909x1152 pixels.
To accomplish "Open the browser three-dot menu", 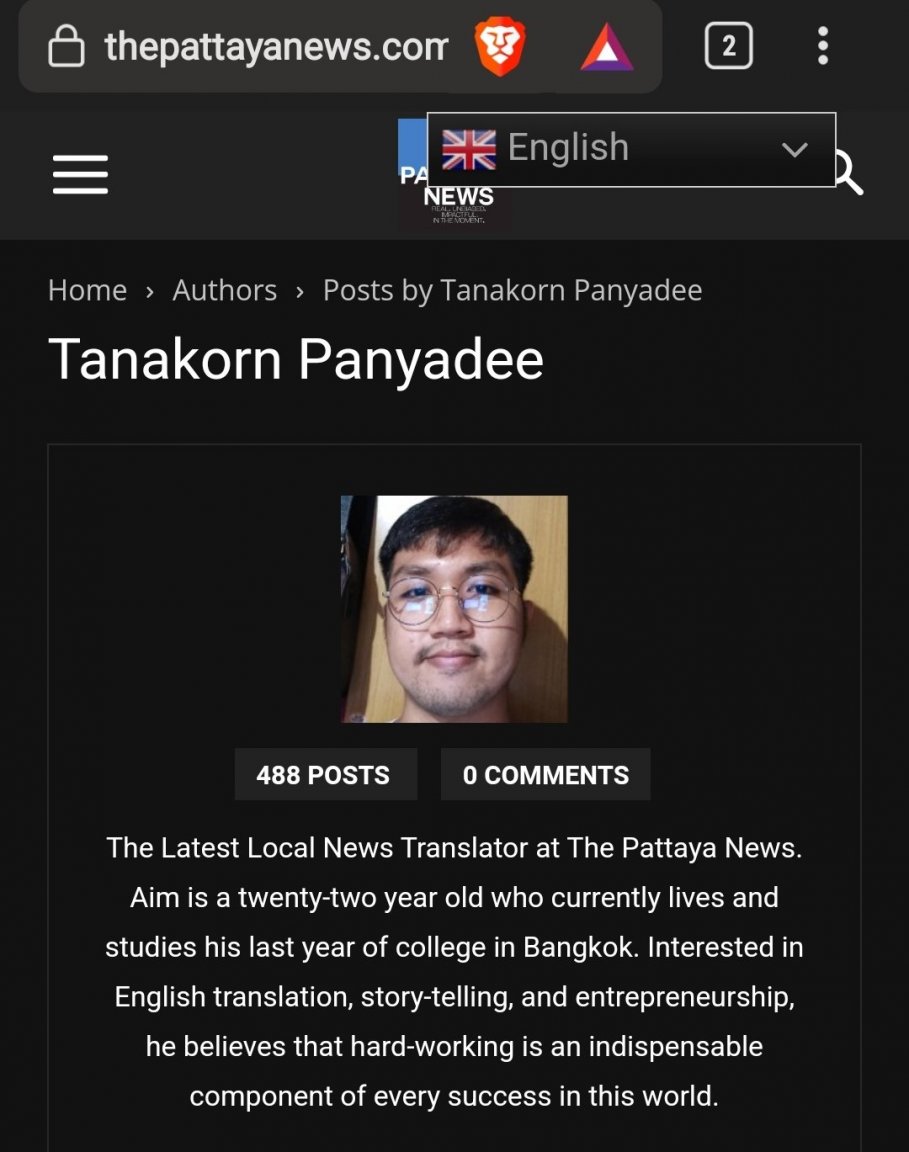I will [x=822, y=46].
